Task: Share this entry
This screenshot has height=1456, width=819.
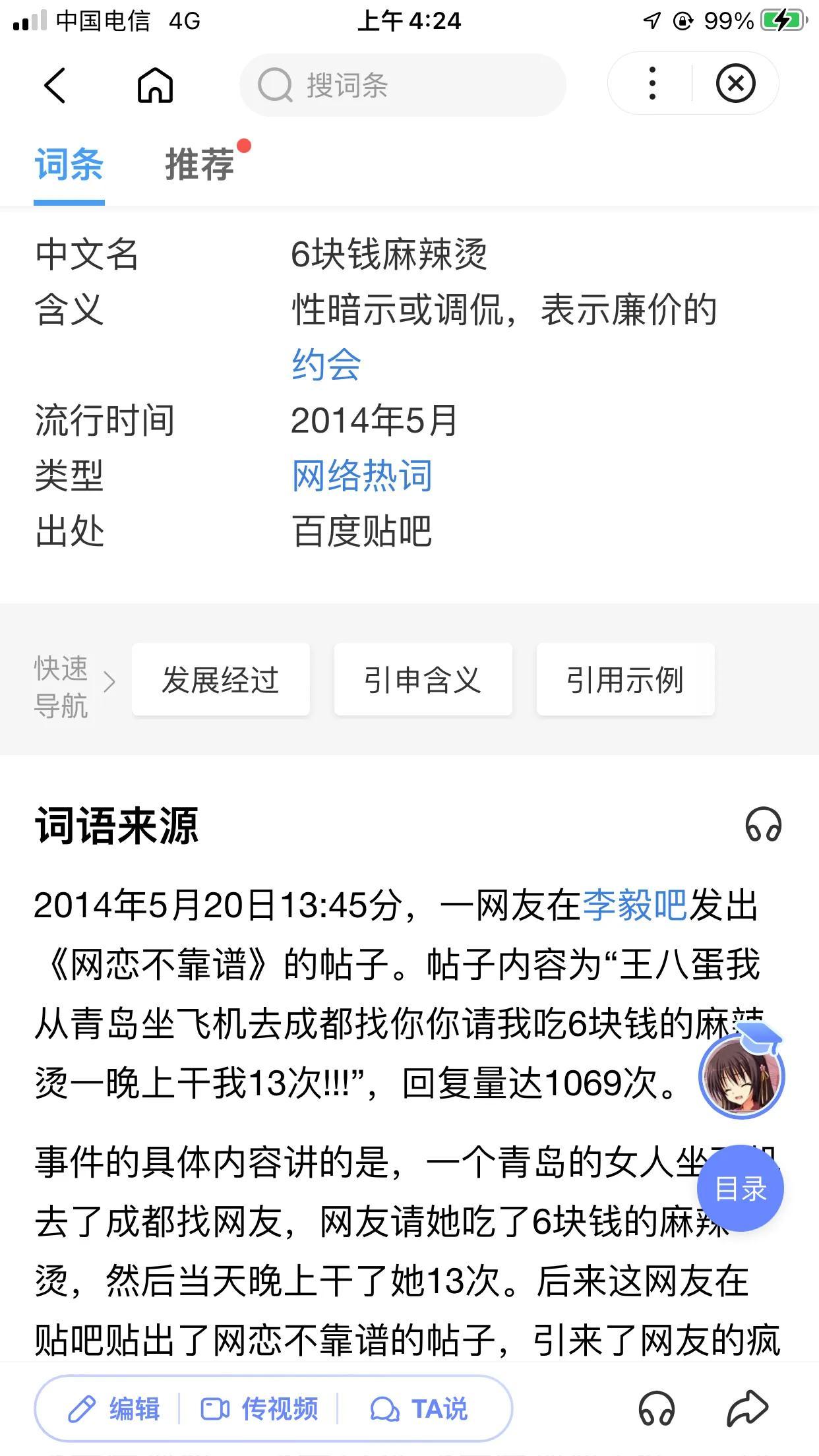Action: coord(747,1409)
